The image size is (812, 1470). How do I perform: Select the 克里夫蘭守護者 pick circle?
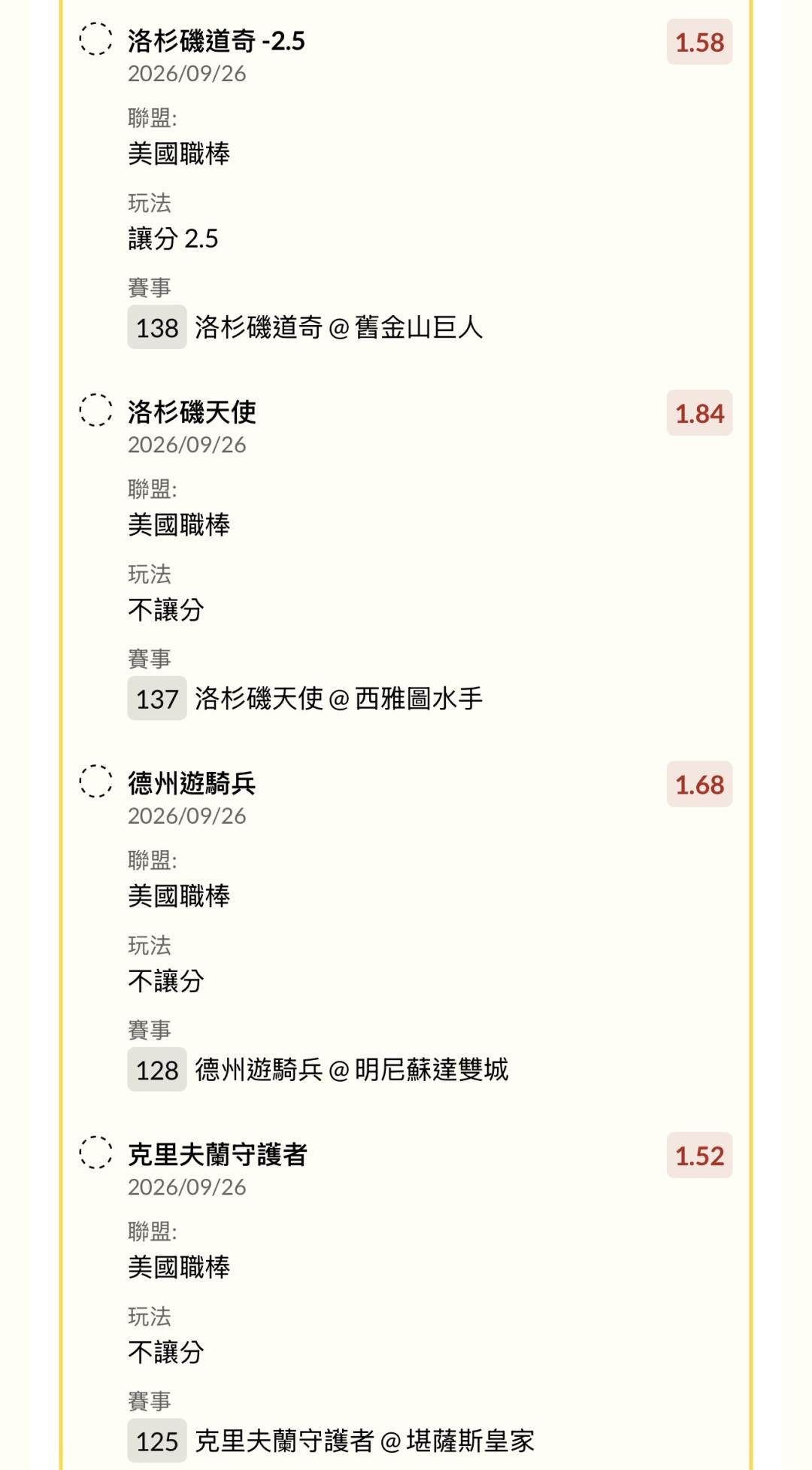point(96,1153)
